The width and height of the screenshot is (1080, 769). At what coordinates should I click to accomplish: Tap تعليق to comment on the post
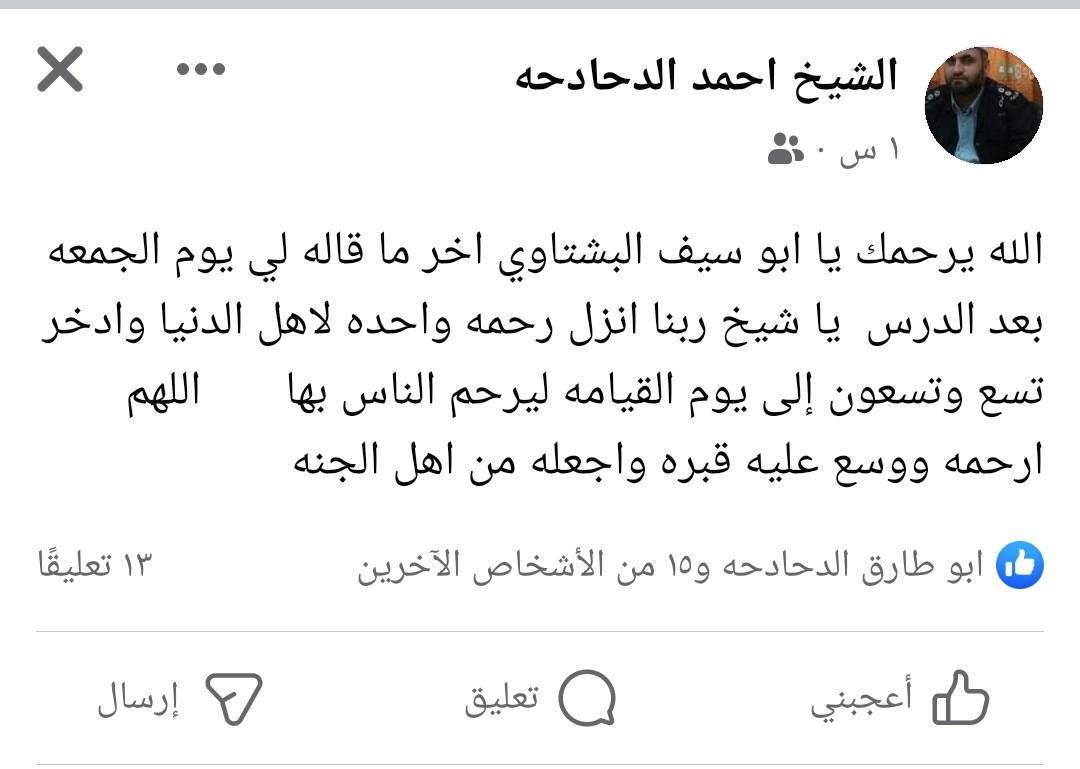pos(539,698)
